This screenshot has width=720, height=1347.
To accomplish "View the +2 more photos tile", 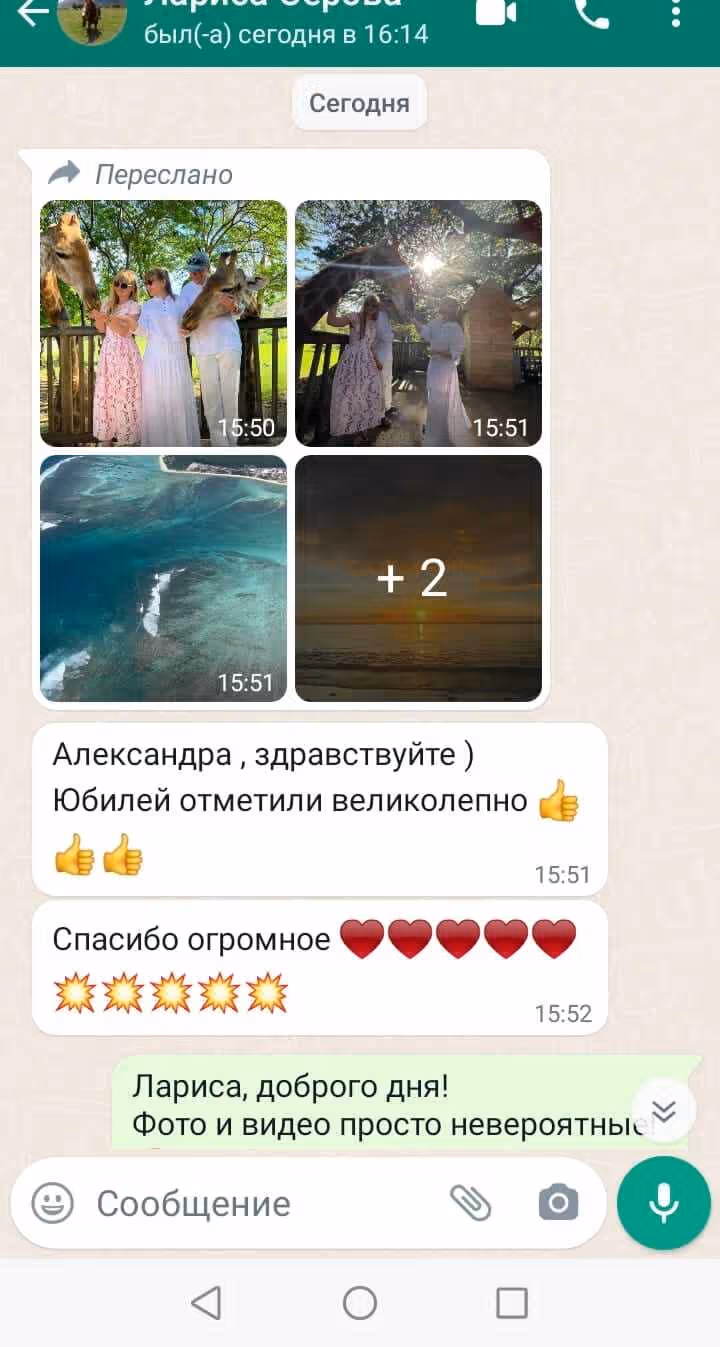I will pos(418,578).
